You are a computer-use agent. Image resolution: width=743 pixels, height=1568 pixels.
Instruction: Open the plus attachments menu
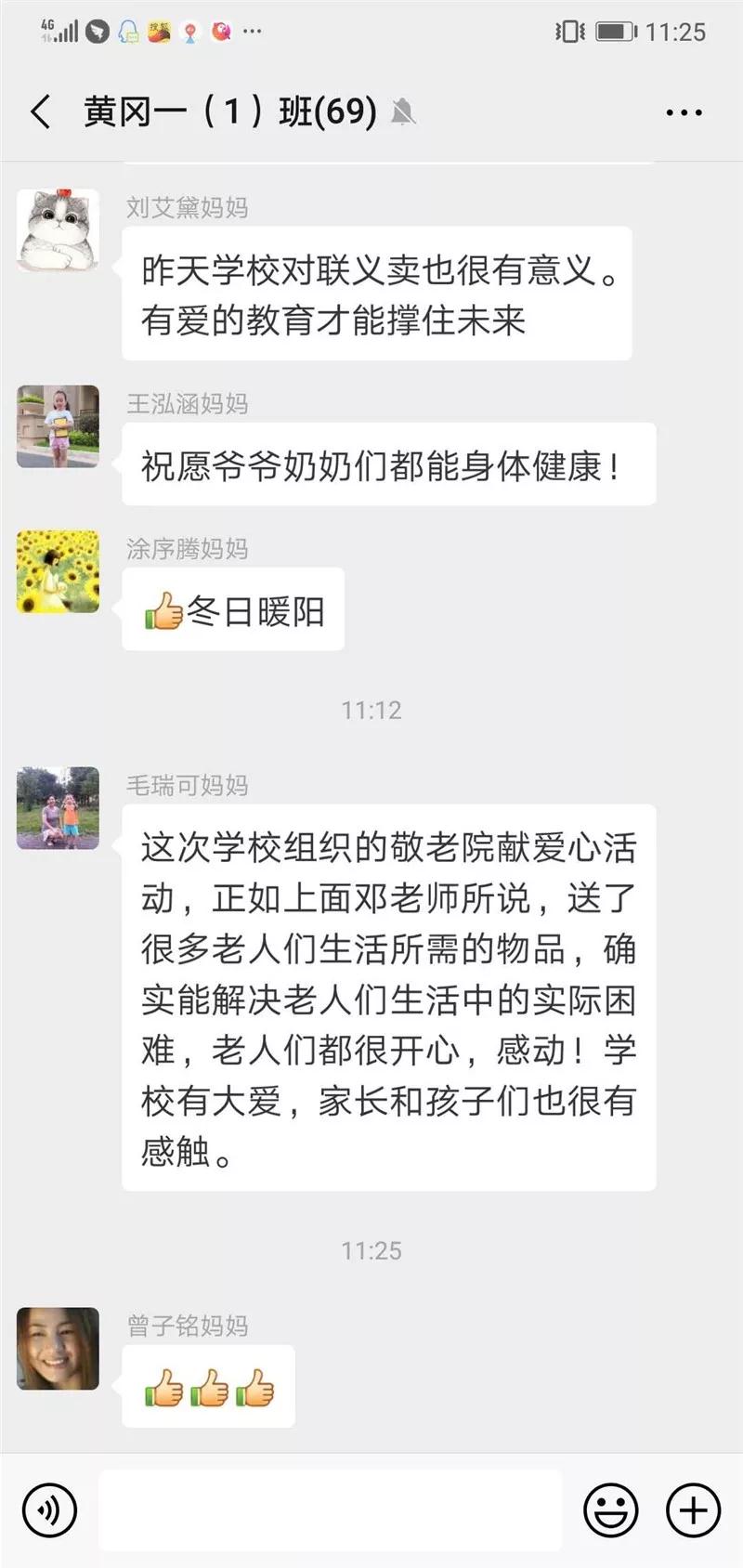[x=693, y=1510]
